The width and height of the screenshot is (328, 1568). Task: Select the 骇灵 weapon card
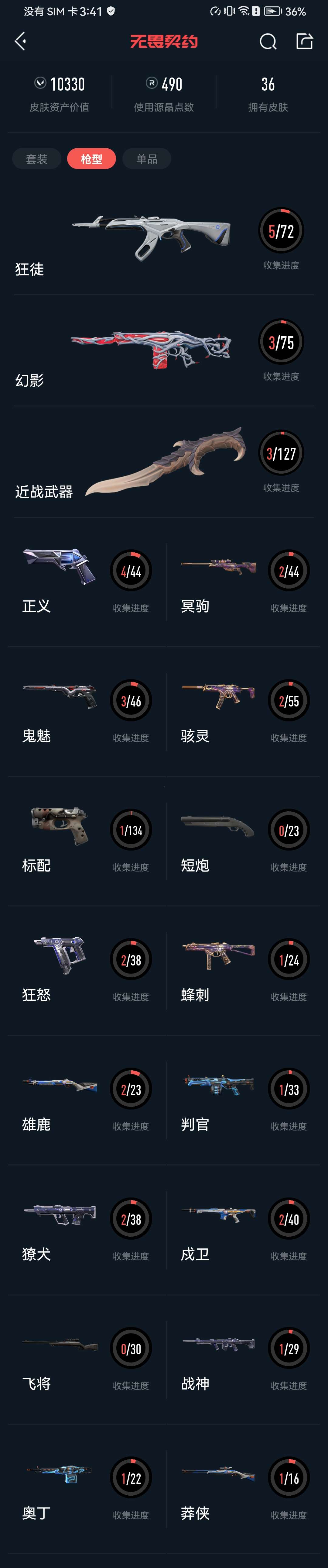click(x=243, y=711)
